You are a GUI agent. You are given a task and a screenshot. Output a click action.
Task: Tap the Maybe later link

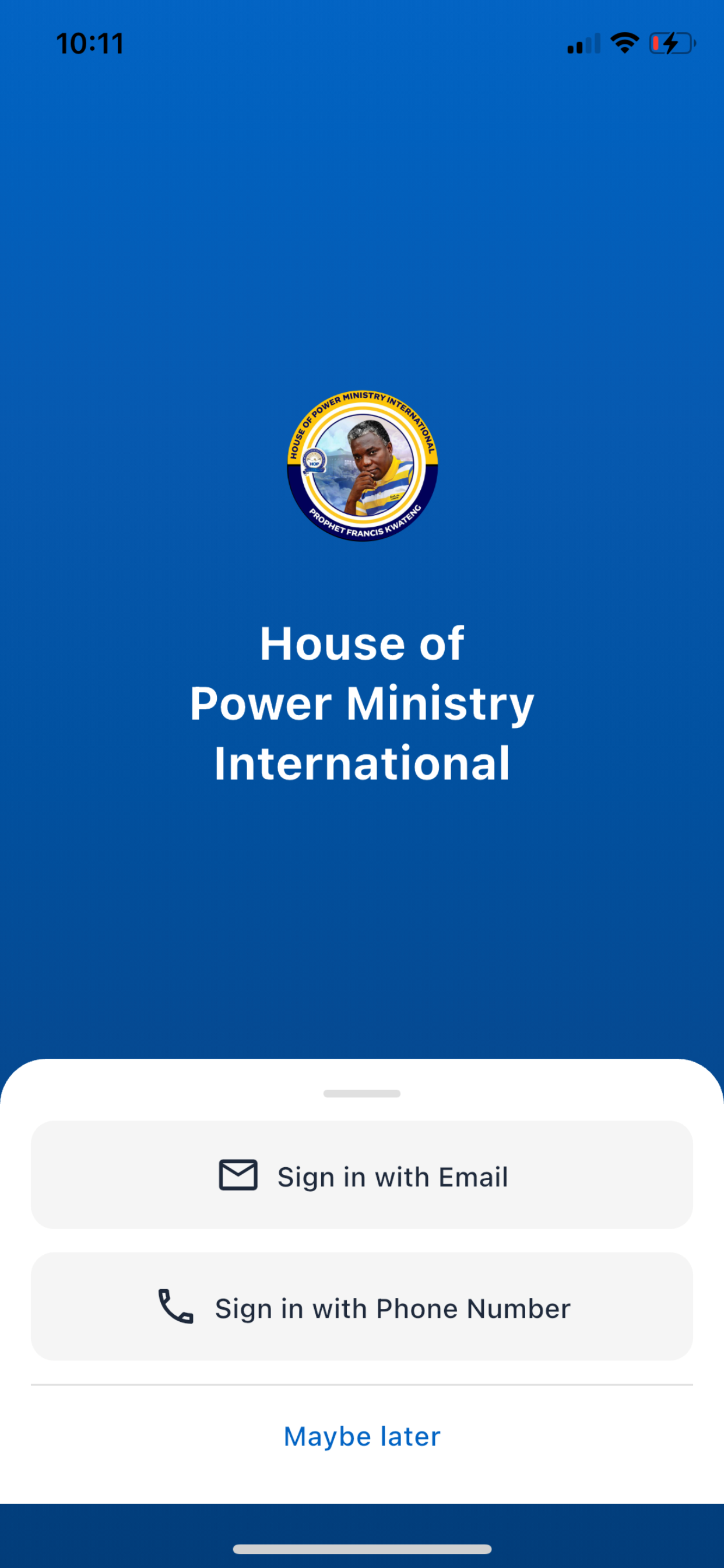tap(362, 1437)
